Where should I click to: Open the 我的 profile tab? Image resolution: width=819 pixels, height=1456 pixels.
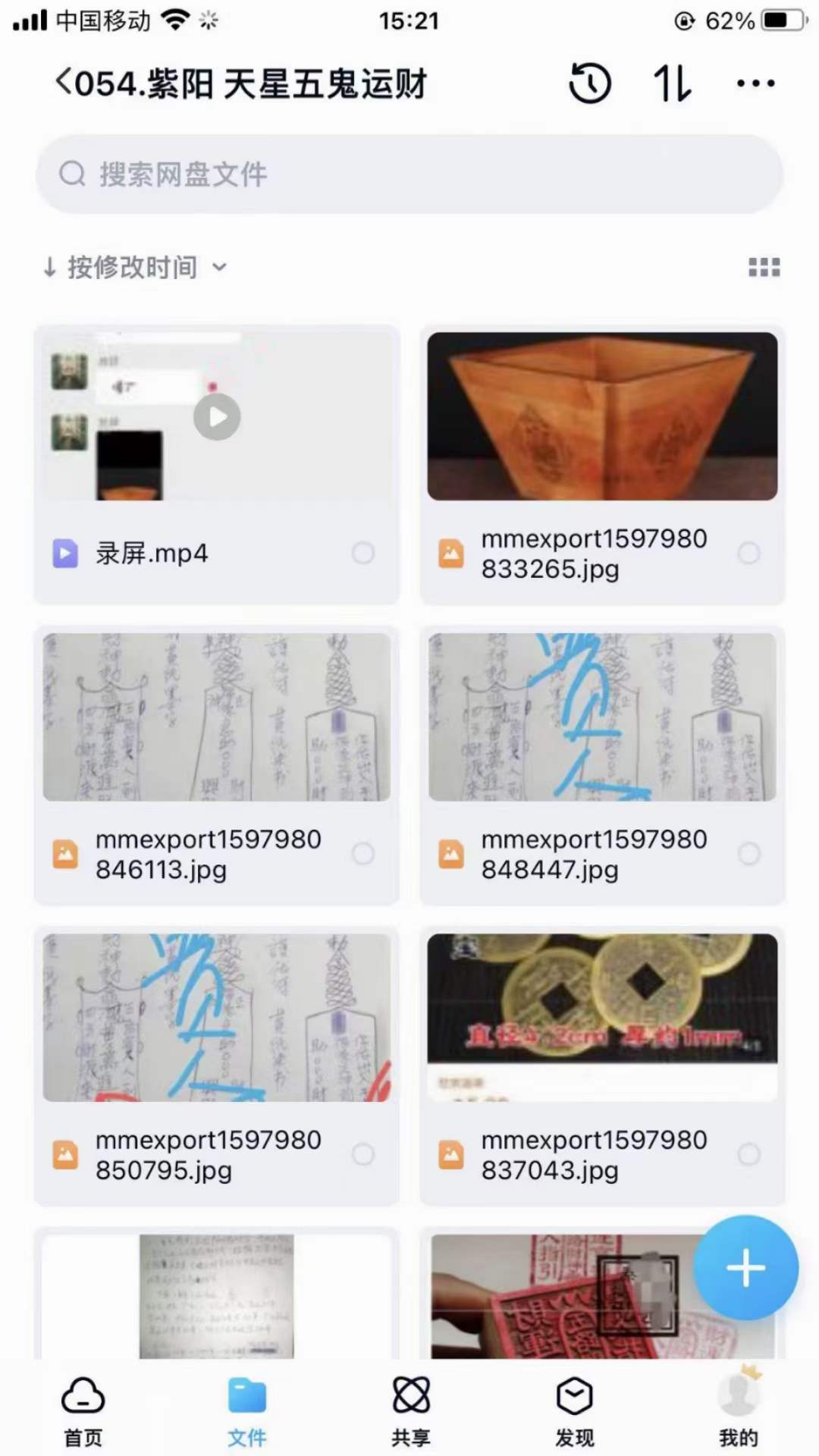point(738,1410)
